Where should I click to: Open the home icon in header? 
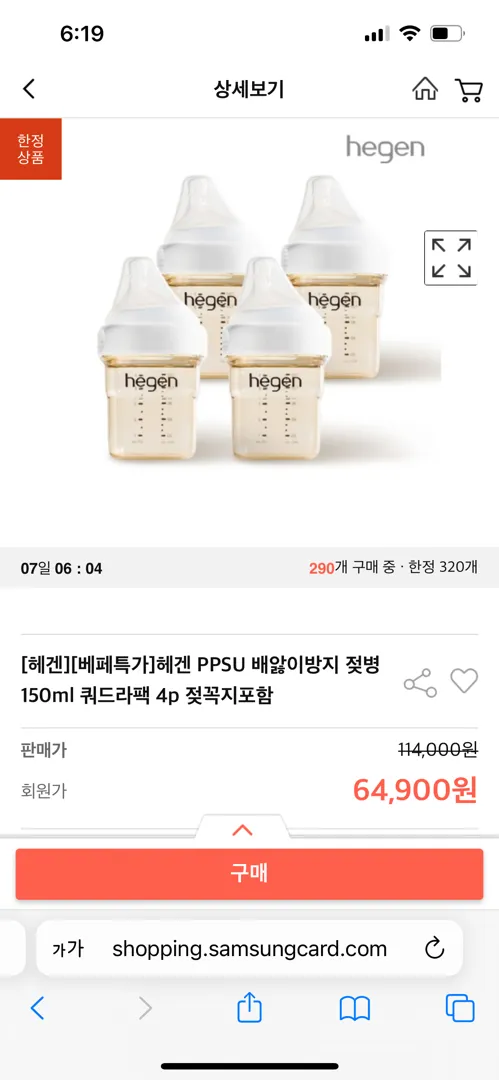pyautogui.click(x=425, y=89)
